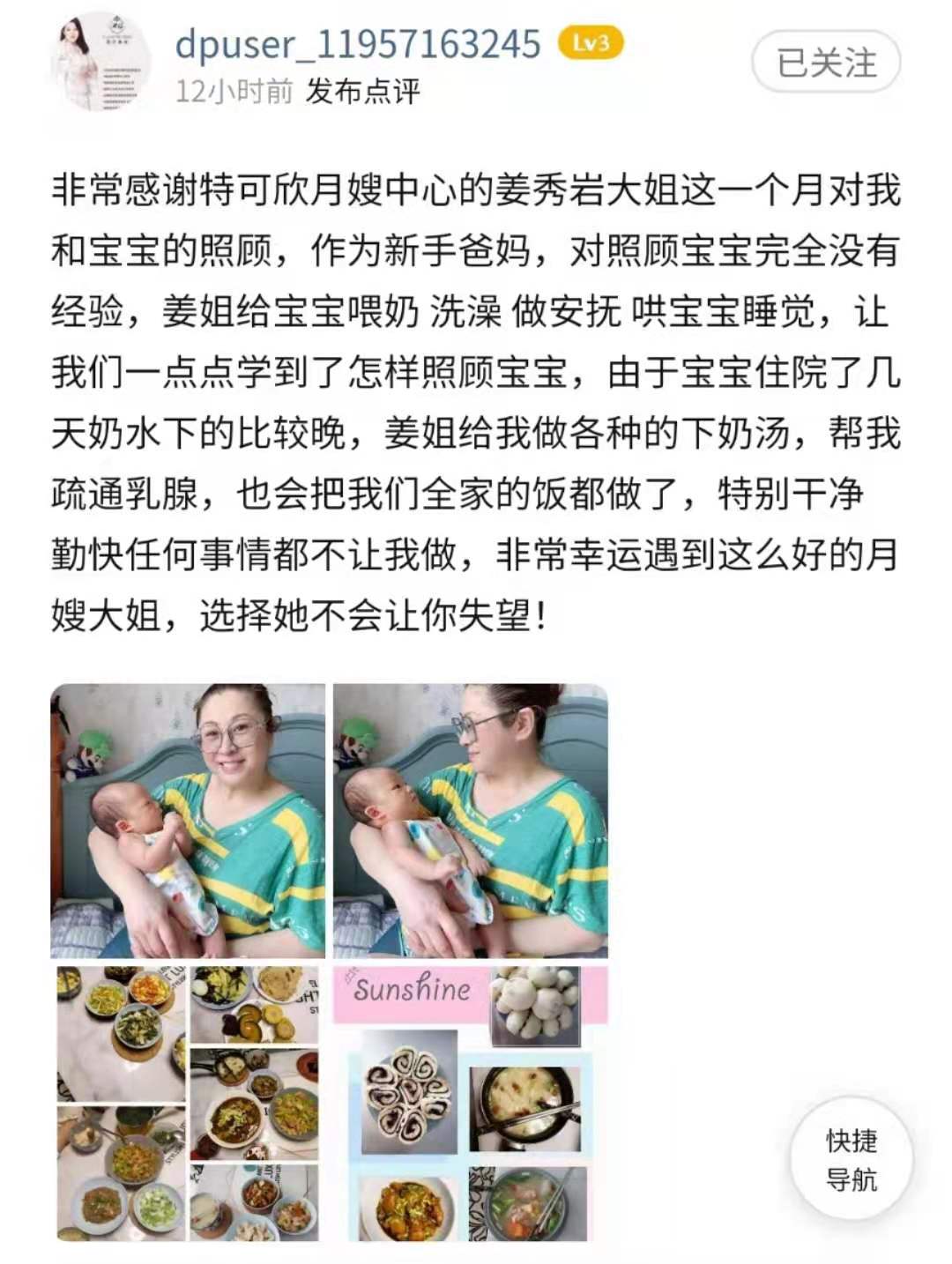View the first photo of nanny smiling with baby
Viewport: 952px width, 1264px height.
(188, 821)
